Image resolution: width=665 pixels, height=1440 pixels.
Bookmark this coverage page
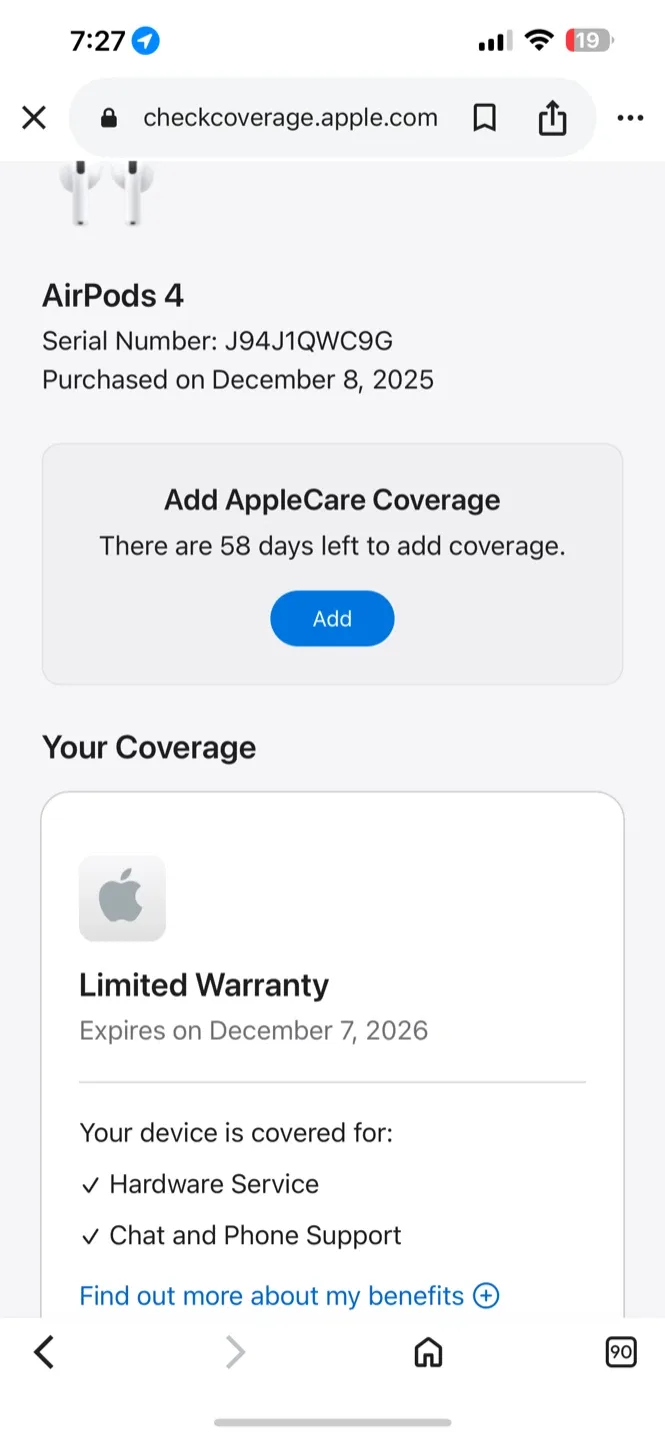[485, 118]
